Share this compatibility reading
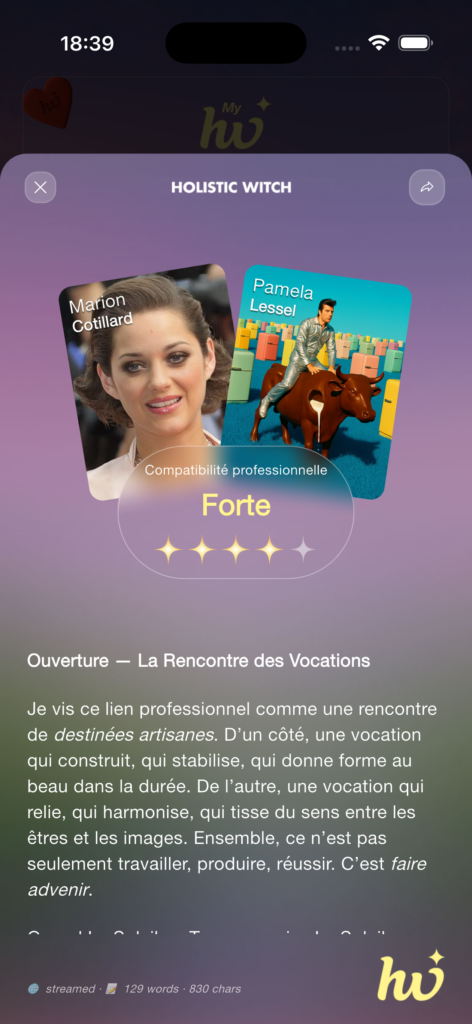The height and width of the screenshot is (1024, 472). (427, 187)
